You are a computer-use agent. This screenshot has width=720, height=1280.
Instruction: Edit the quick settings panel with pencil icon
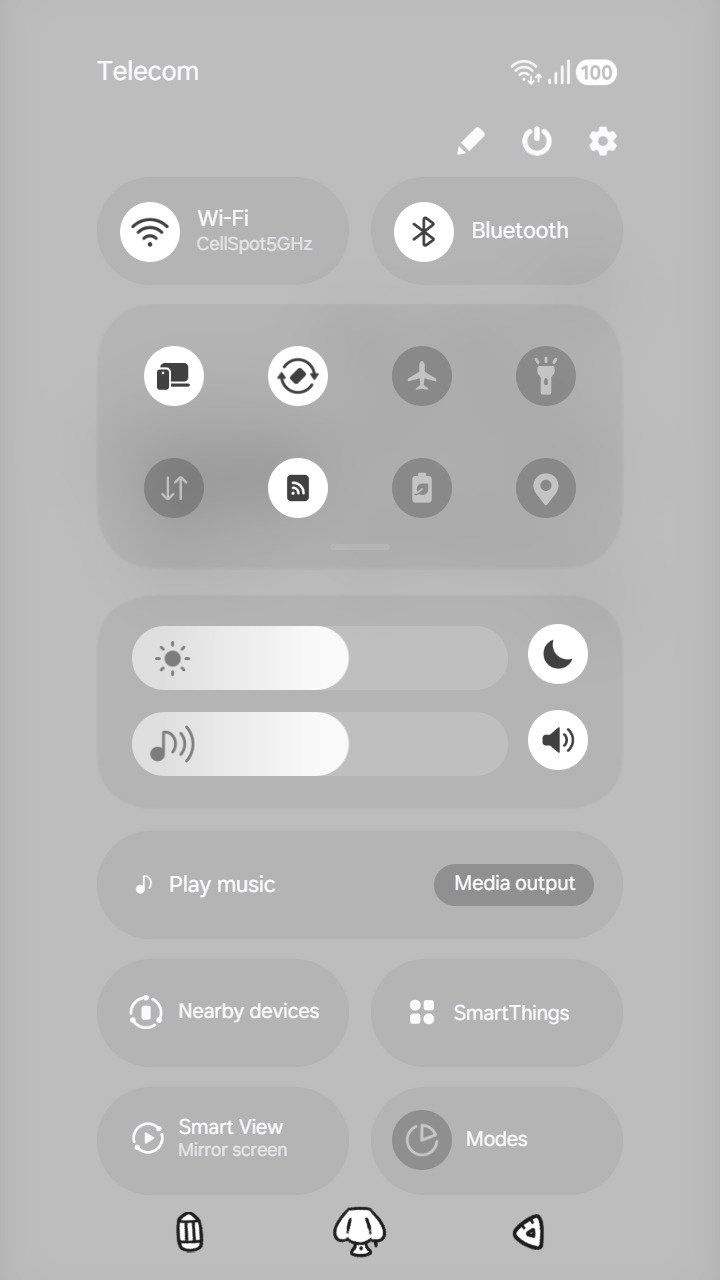click(x=470, y=142)
